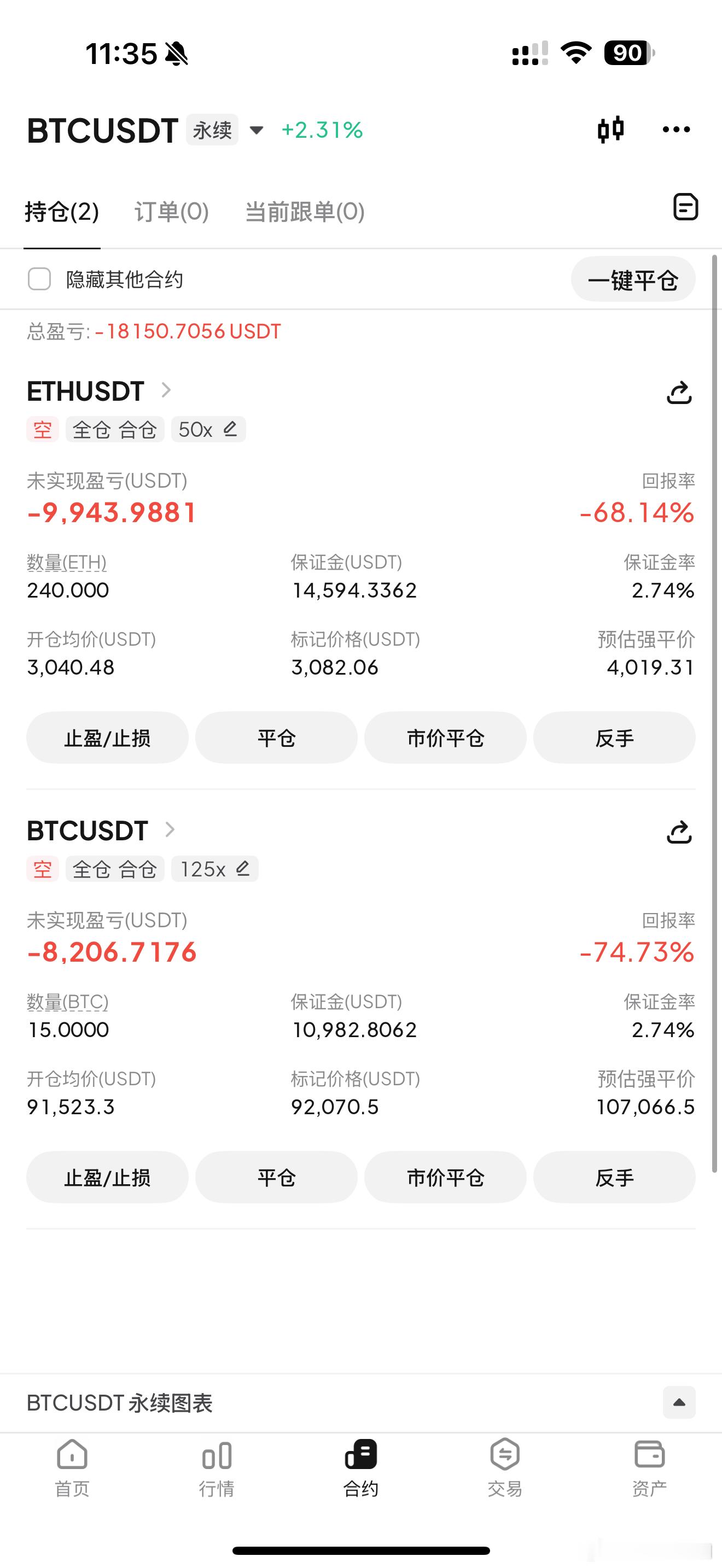Image resolution: width=722 pixels, height=1568 pixels.
Task: Share the BTCUSDT position
Action: (679, 832)
